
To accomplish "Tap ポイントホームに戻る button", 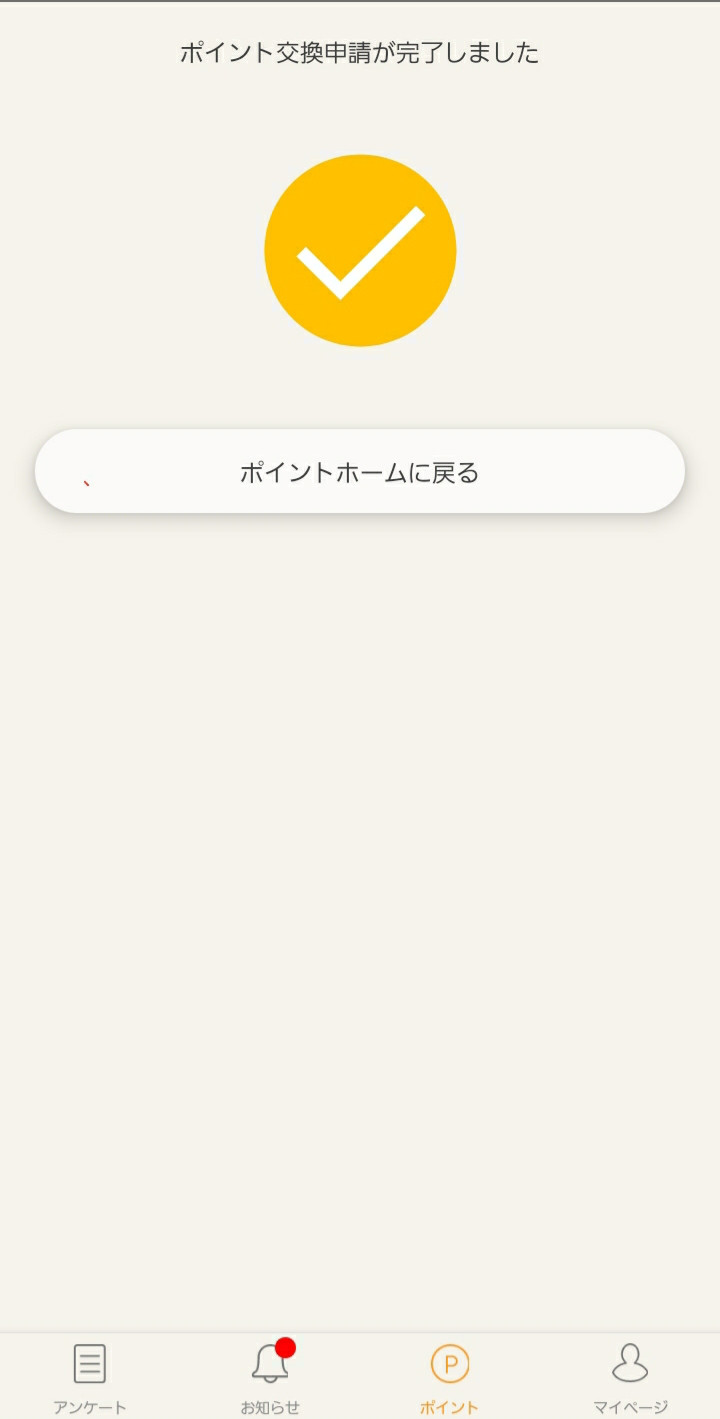I will point(360,471).
